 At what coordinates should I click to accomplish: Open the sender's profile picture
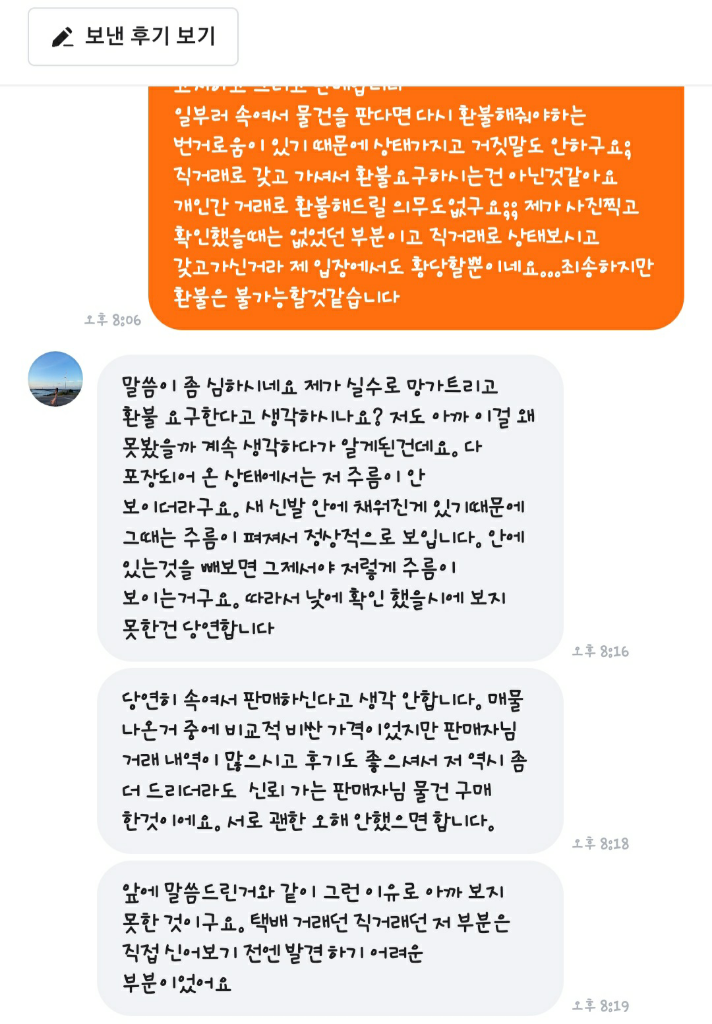[55, 379]
